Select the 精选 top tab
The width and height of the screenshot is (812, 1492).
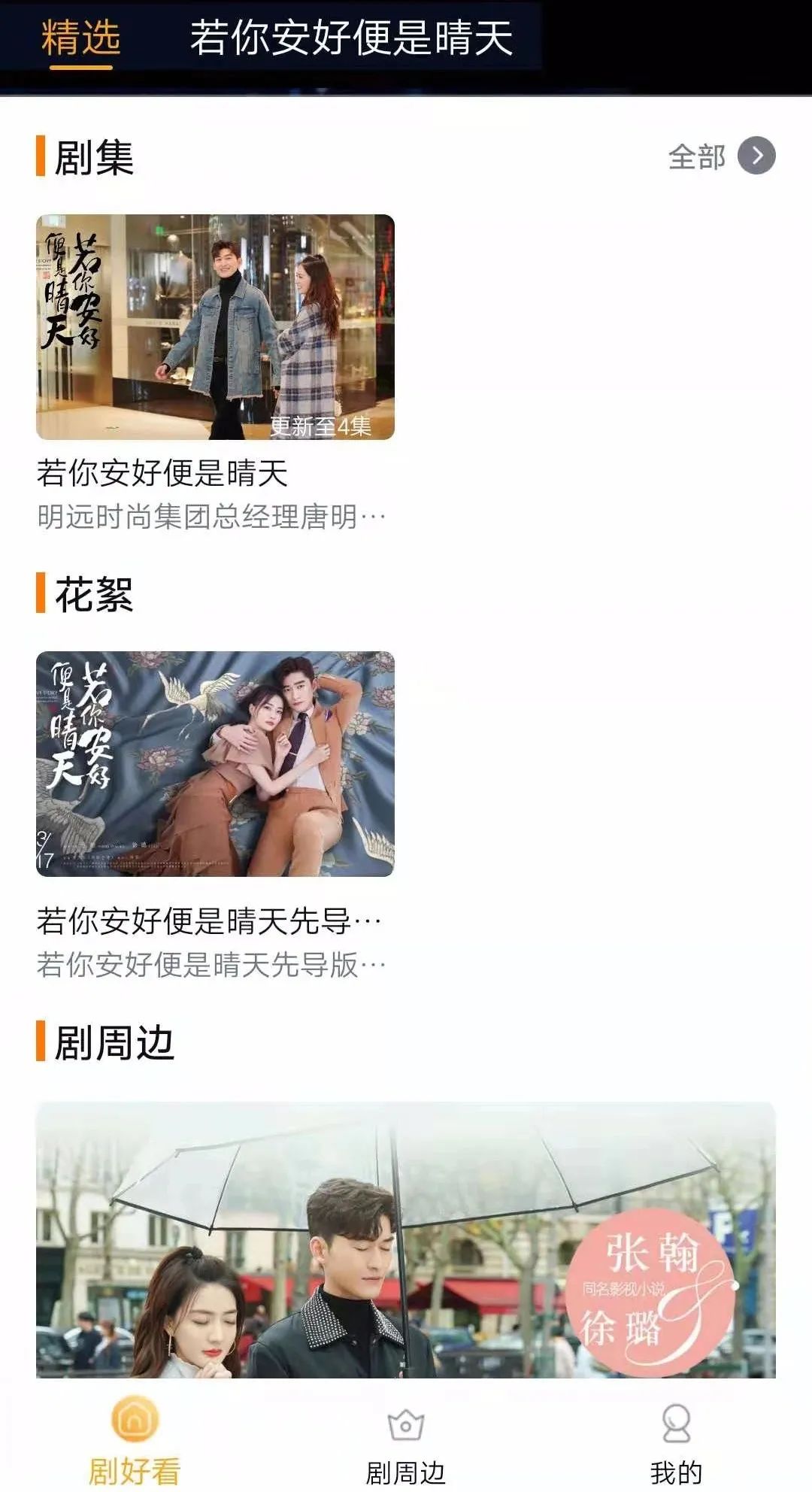[80, 38]
